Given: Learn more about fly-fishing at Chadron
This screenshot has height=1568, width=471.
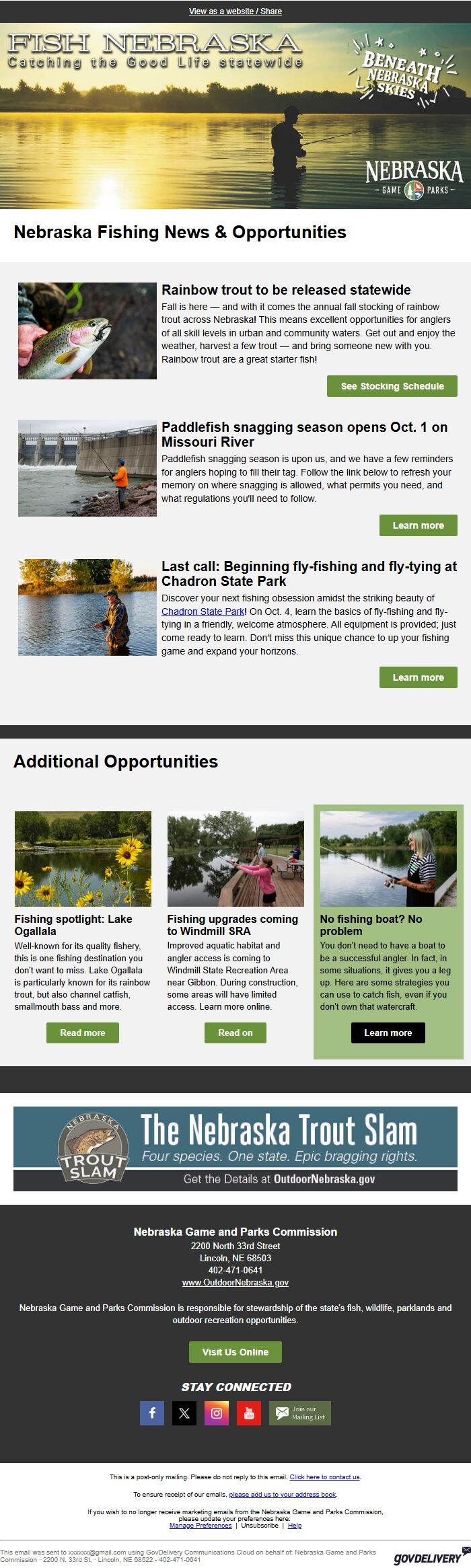Looking at the screenshot, I should [418, 677].
